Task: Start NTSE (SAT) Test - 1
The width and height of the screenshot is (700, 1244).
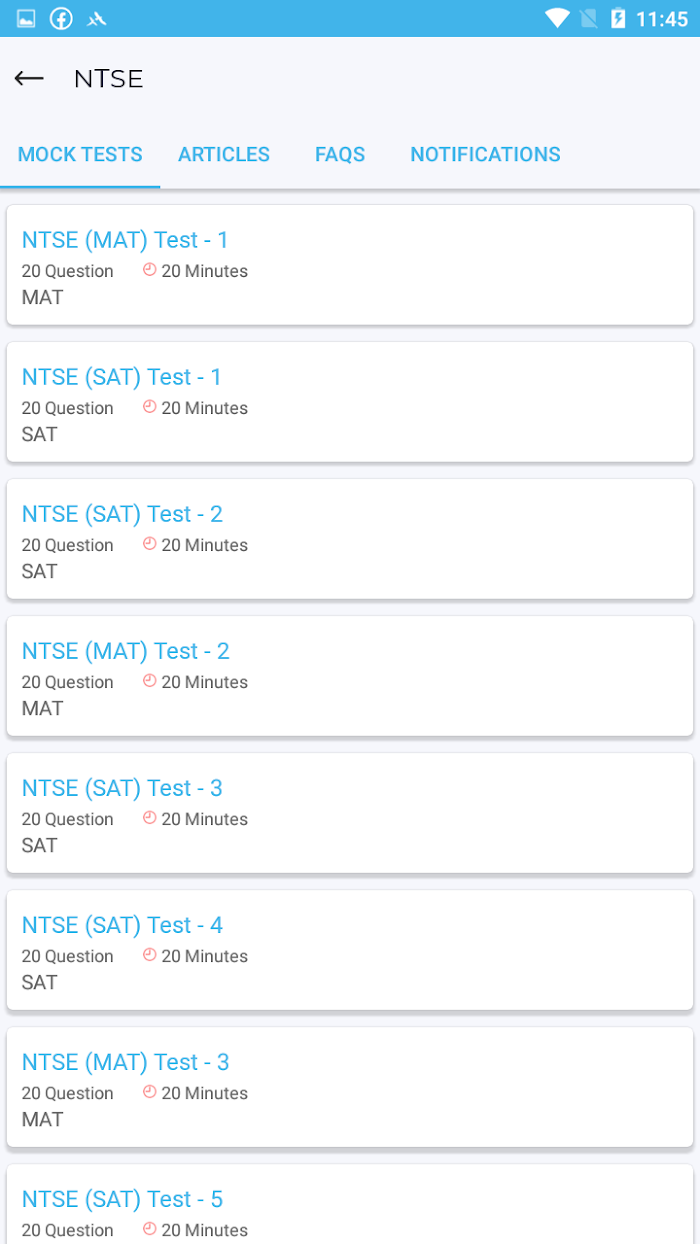Action: [x=350, y=402]
